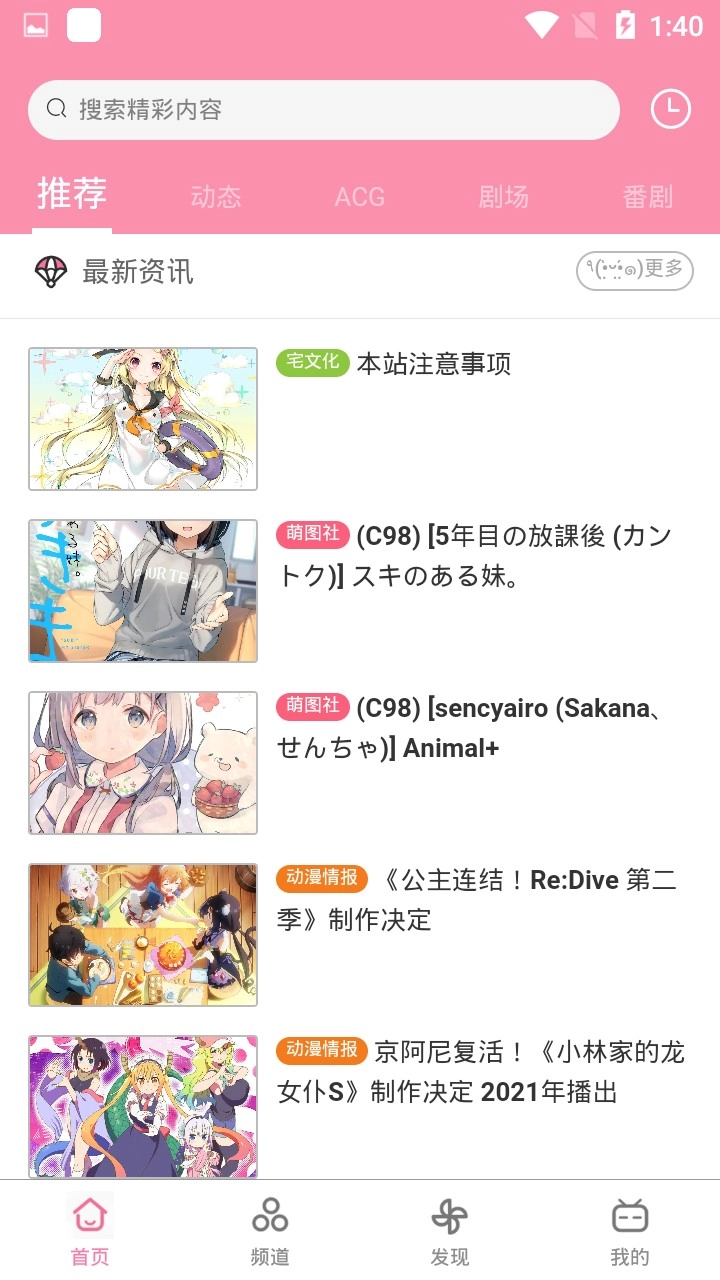Switch to the 动态 tab
This screenshot has height=1280, width=720.
(x=215, y=197)
